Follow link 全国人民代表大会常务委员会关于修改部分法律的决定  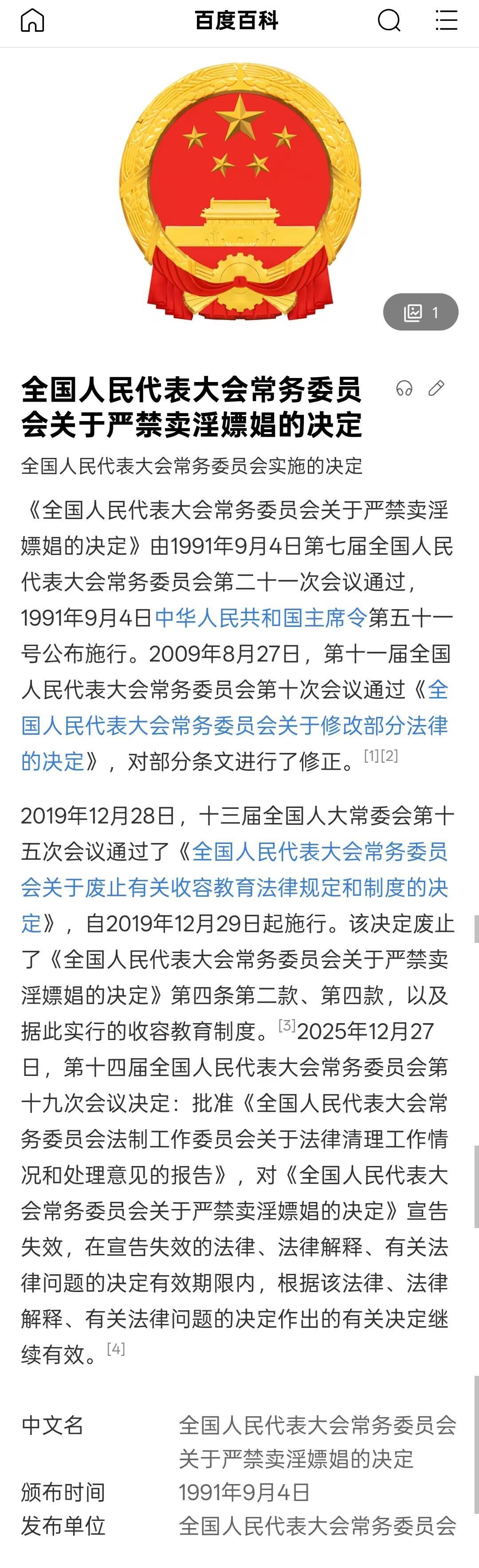point(234,725)
